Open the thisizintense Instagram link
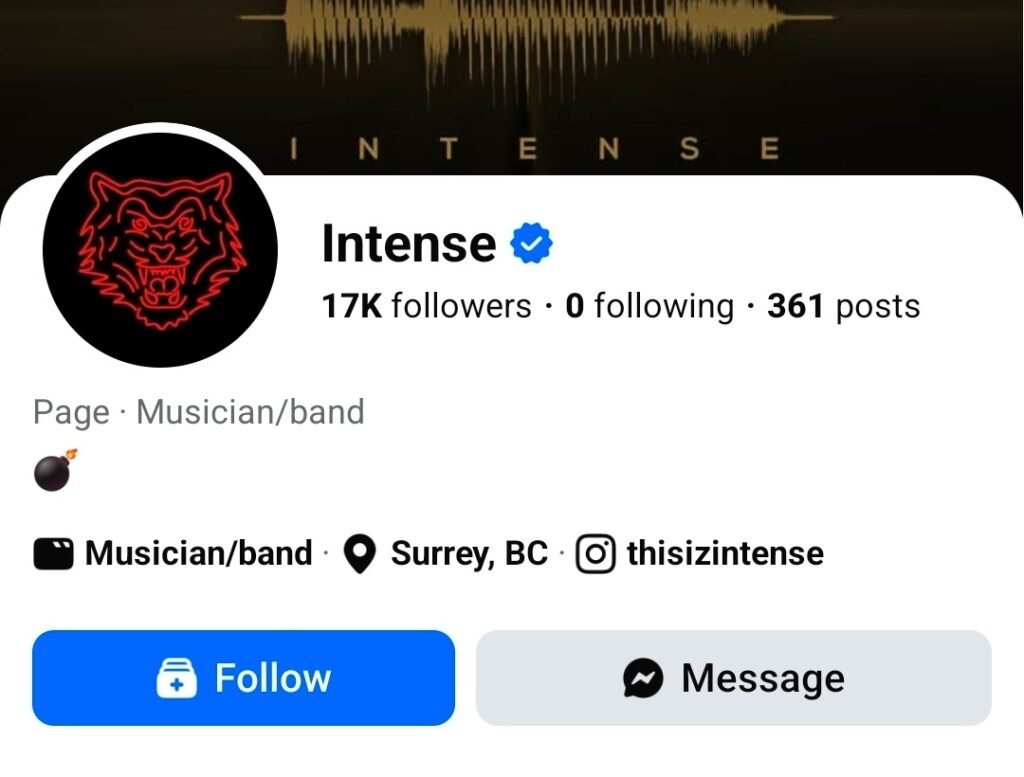The width and height of the screenshot is (1024, 777). pos(723,553)
